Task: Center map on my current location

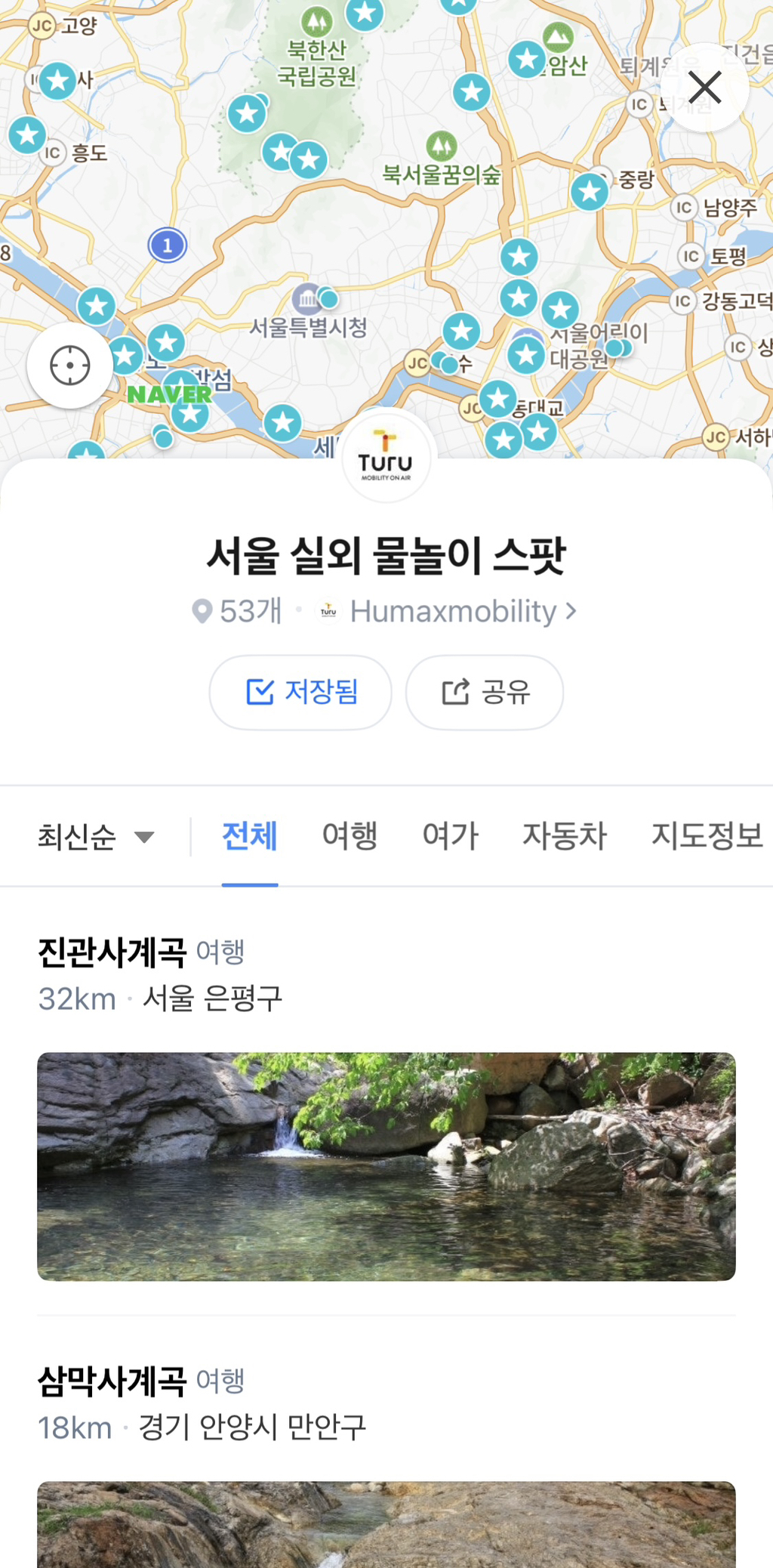Action: coord(70,366)
